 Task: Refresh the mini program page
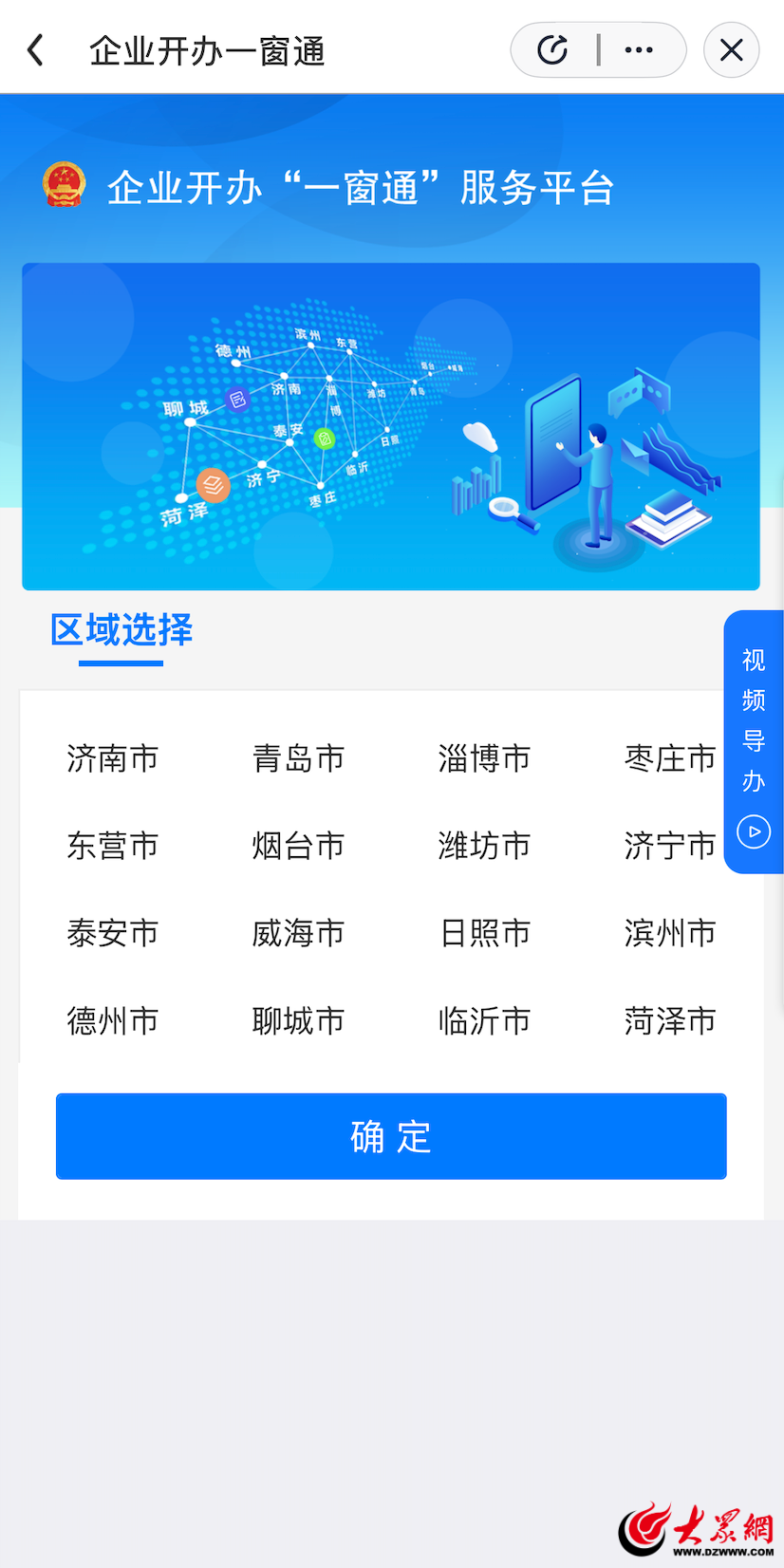pyautogui.click(x=552, y=50)
